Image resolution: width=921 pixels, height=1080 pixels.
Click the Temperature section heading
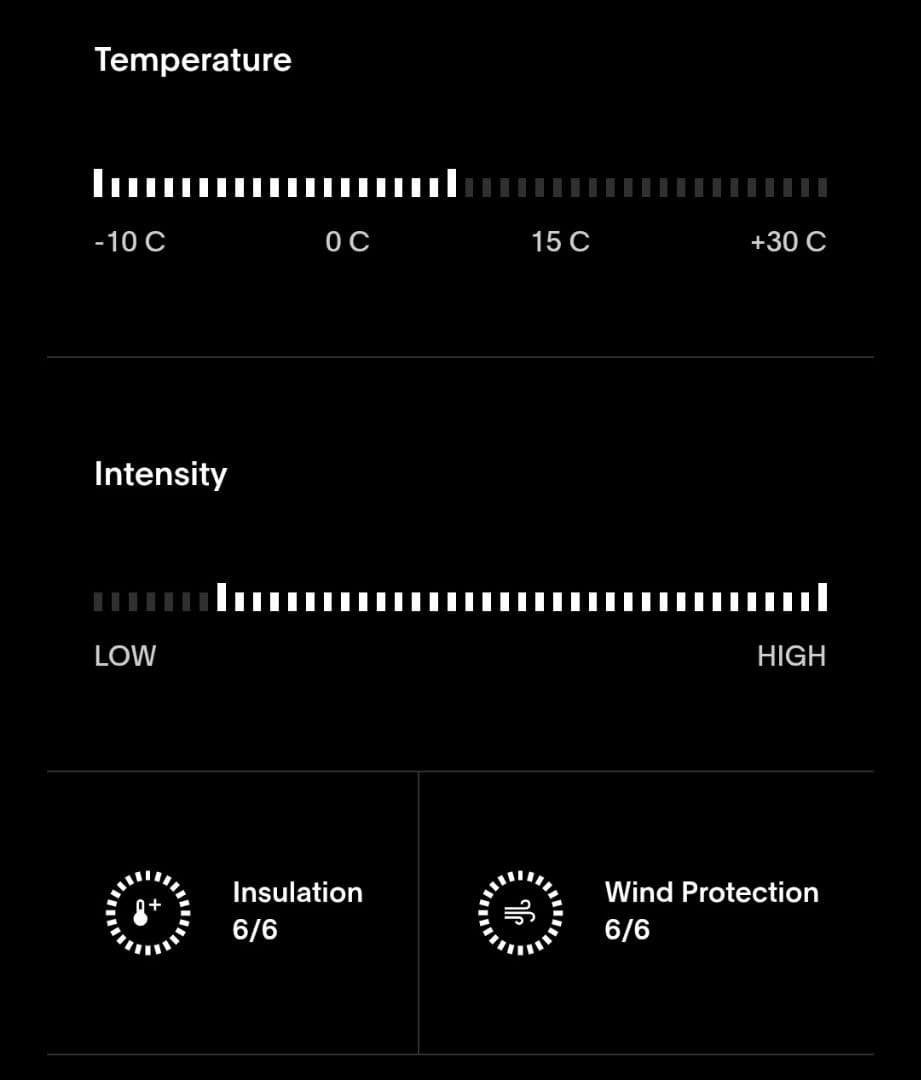192,59
